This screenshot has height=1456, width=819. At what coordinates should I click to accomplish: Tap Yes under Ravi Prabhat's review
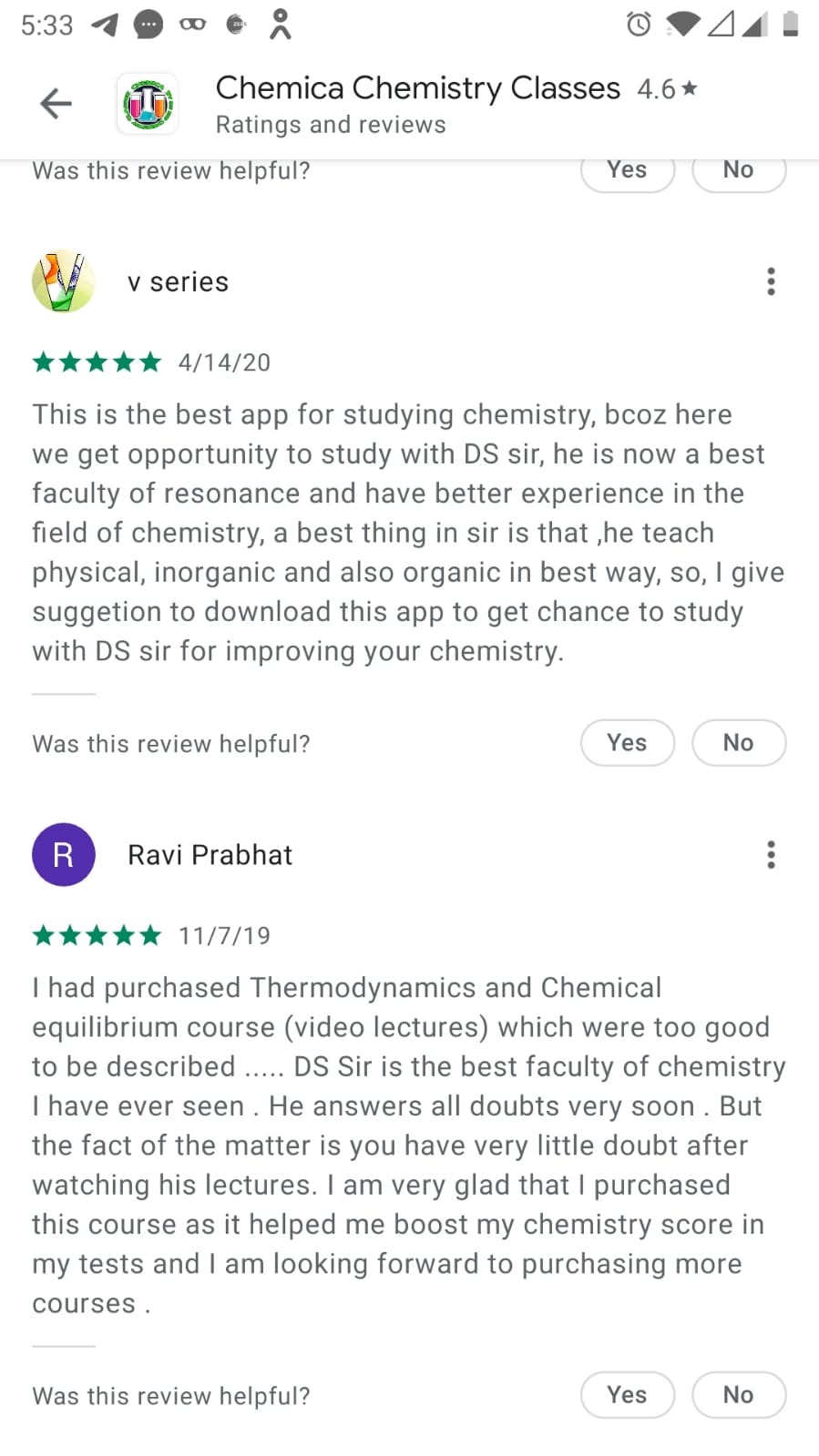[x=627, y=1395]
